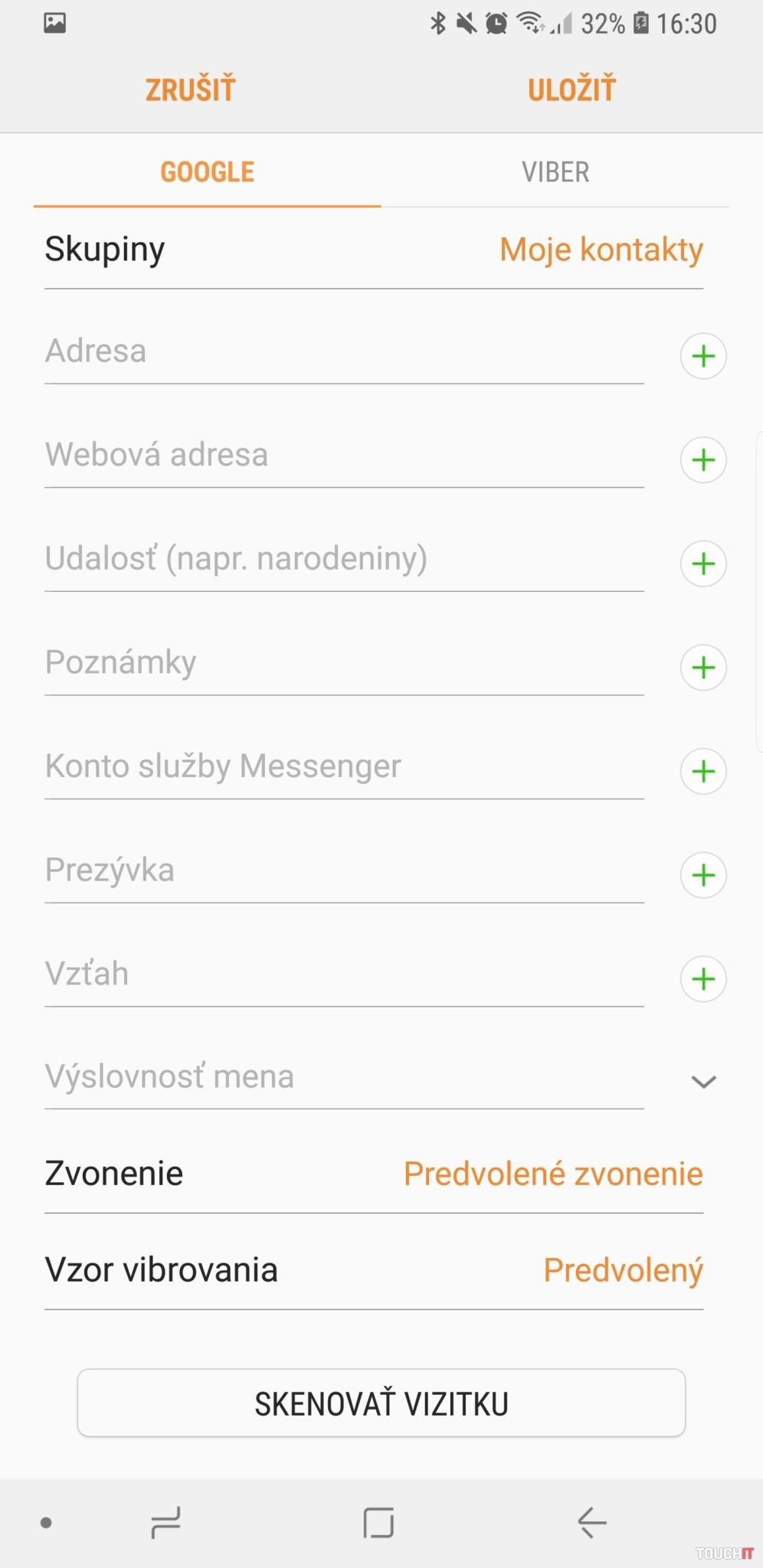Add an address with the Adresa plus
763x1568 pixels.
(703, 356)
